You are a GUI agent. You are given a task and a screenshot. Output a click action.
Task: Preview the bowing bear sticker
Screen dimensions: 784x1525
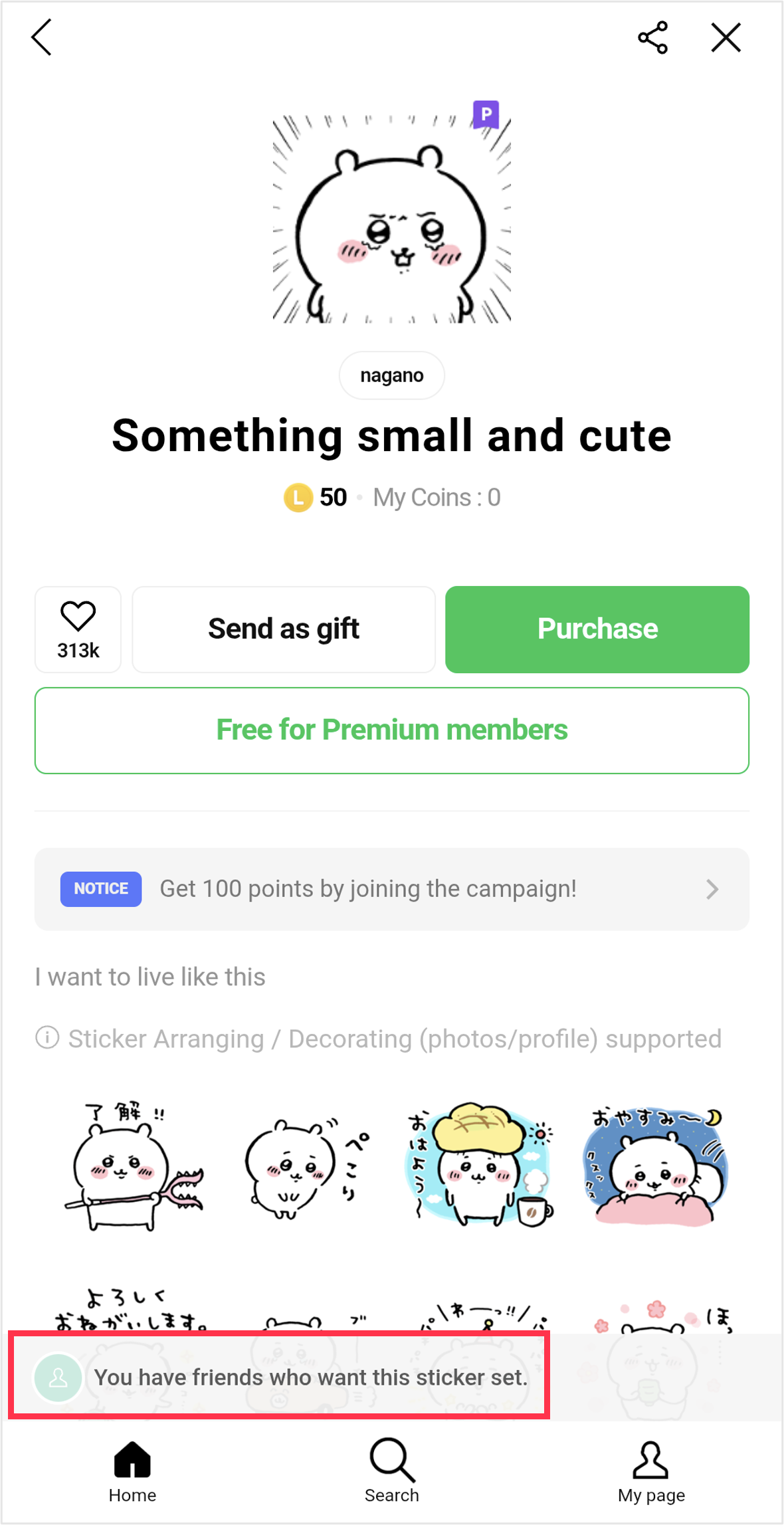(x=306, y=1166)
